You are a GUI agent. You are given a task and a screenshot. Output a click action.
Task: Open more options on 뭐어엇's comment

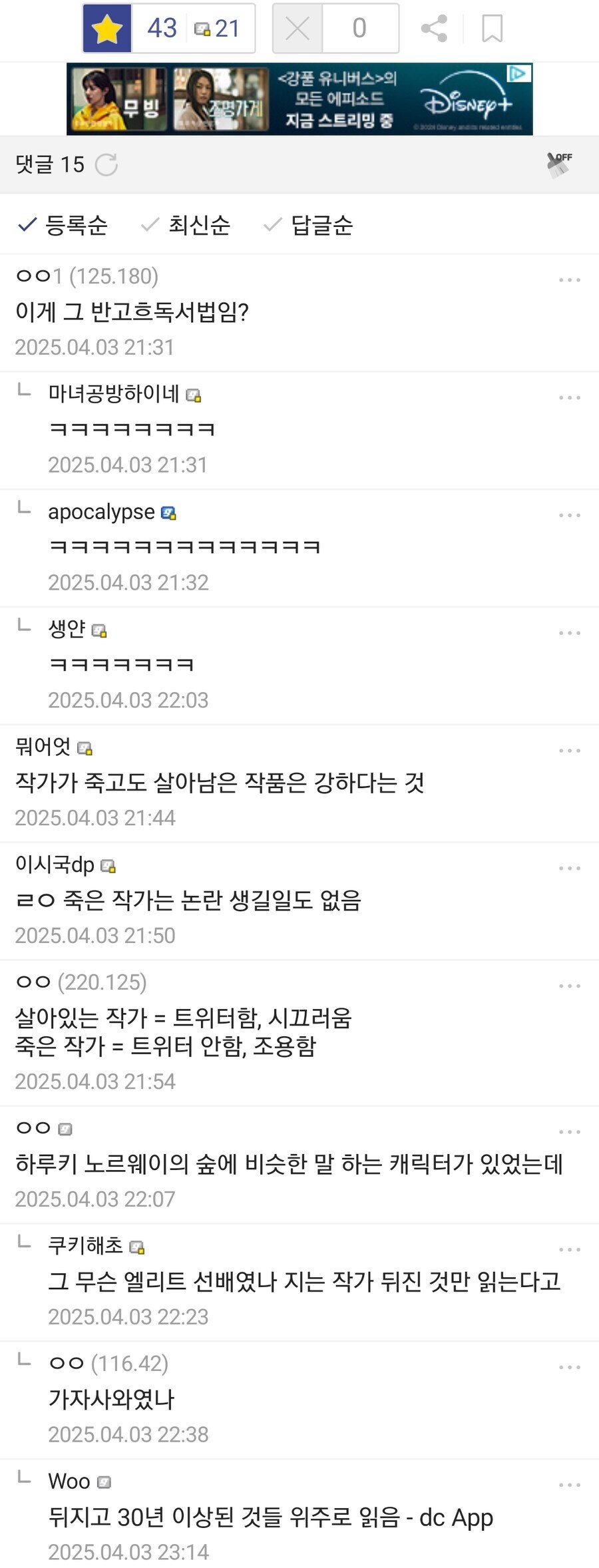click(570, 751)
